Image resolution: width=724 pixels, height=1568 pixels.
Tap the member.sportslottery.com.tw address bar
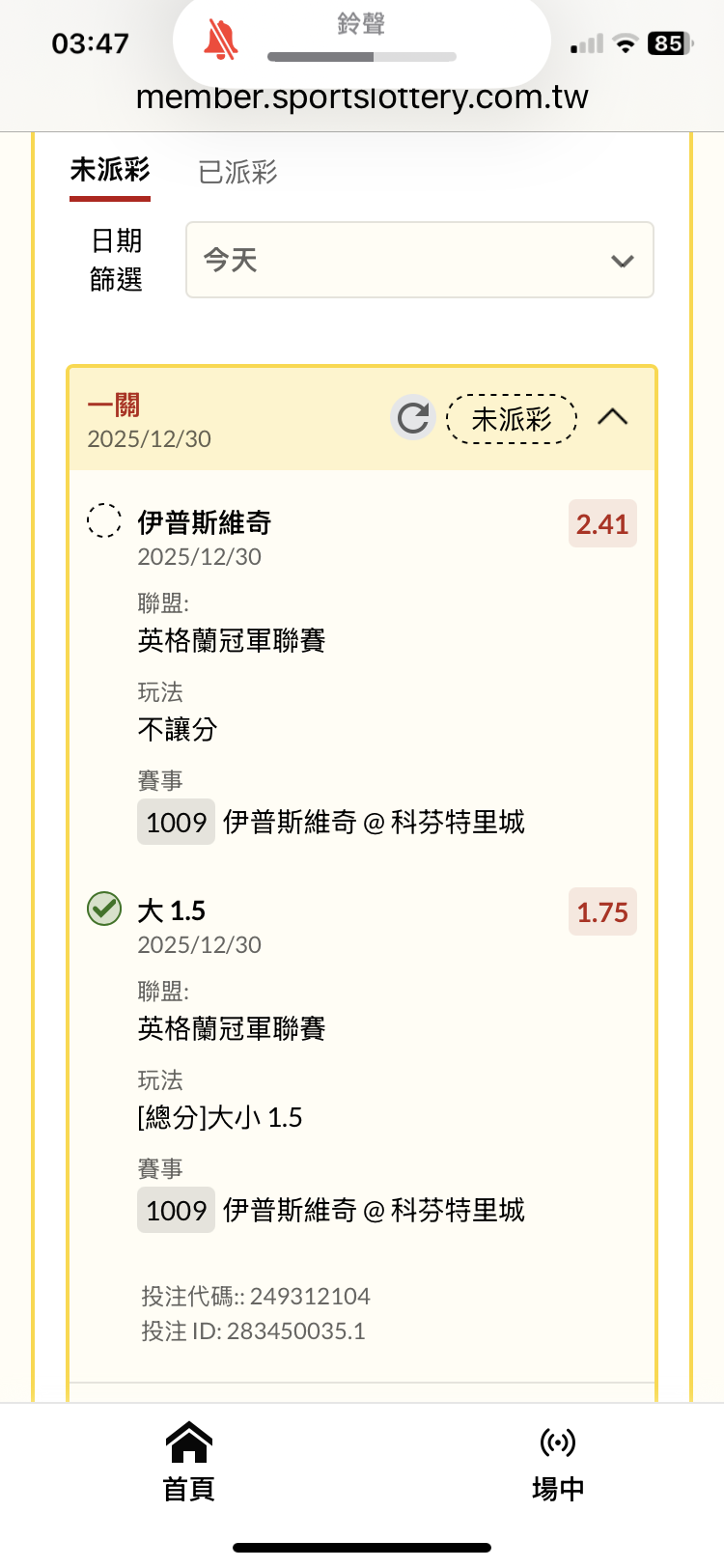(362, 98)
